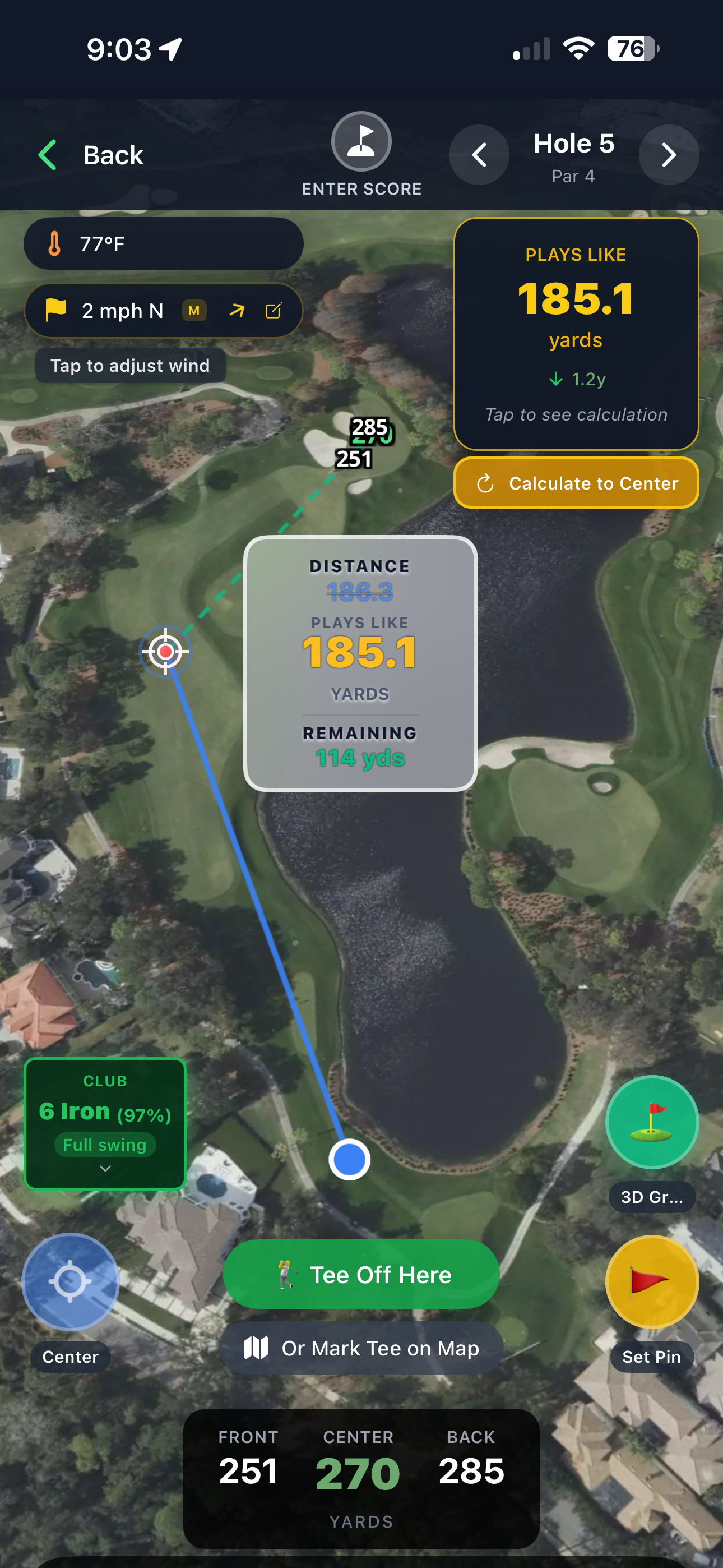Open Enter Score flag icon
This screenshot has height=1568, width=723.
point(361,142)
